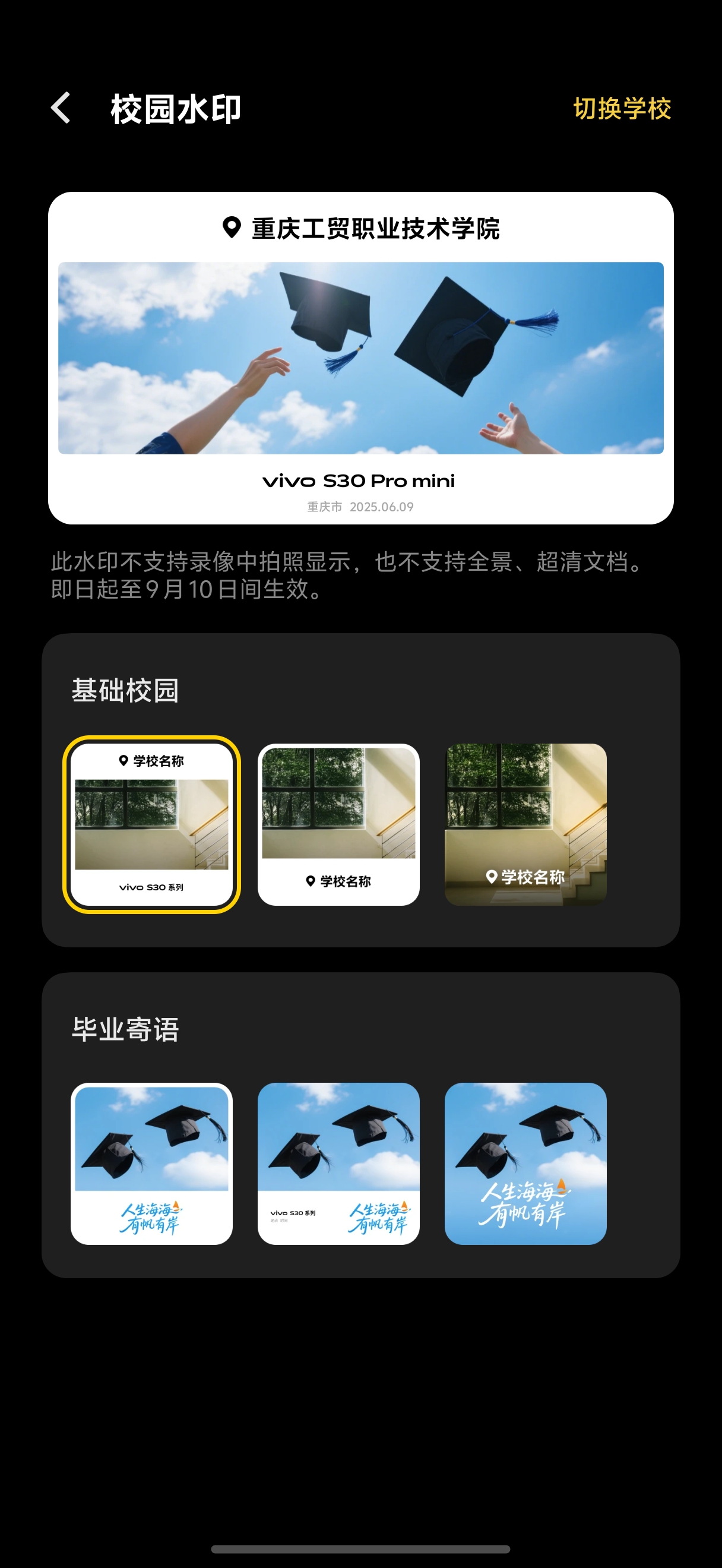Select graduation style with white frame and slogan

[x=151, y=1163]
